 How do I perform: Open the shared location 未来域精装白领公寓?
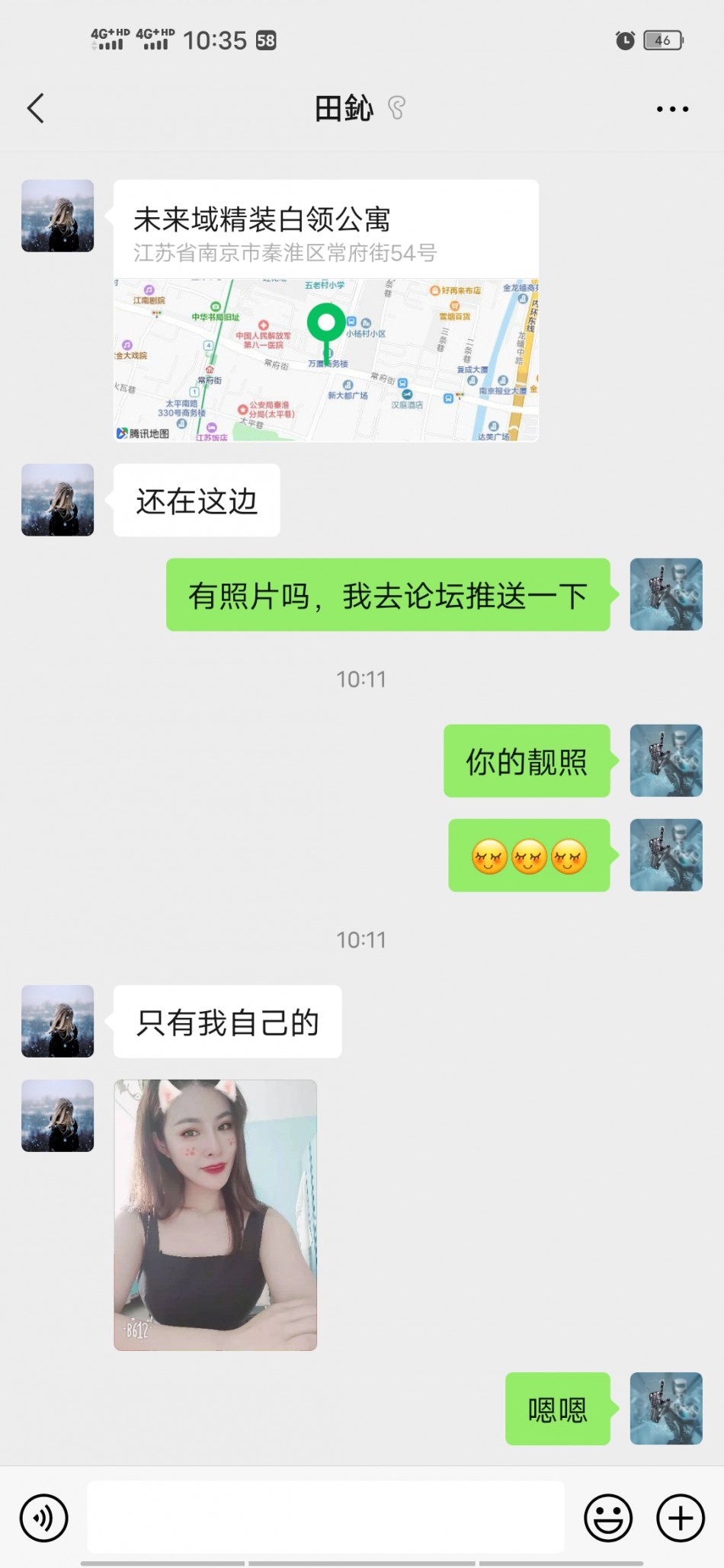[326, 310]
